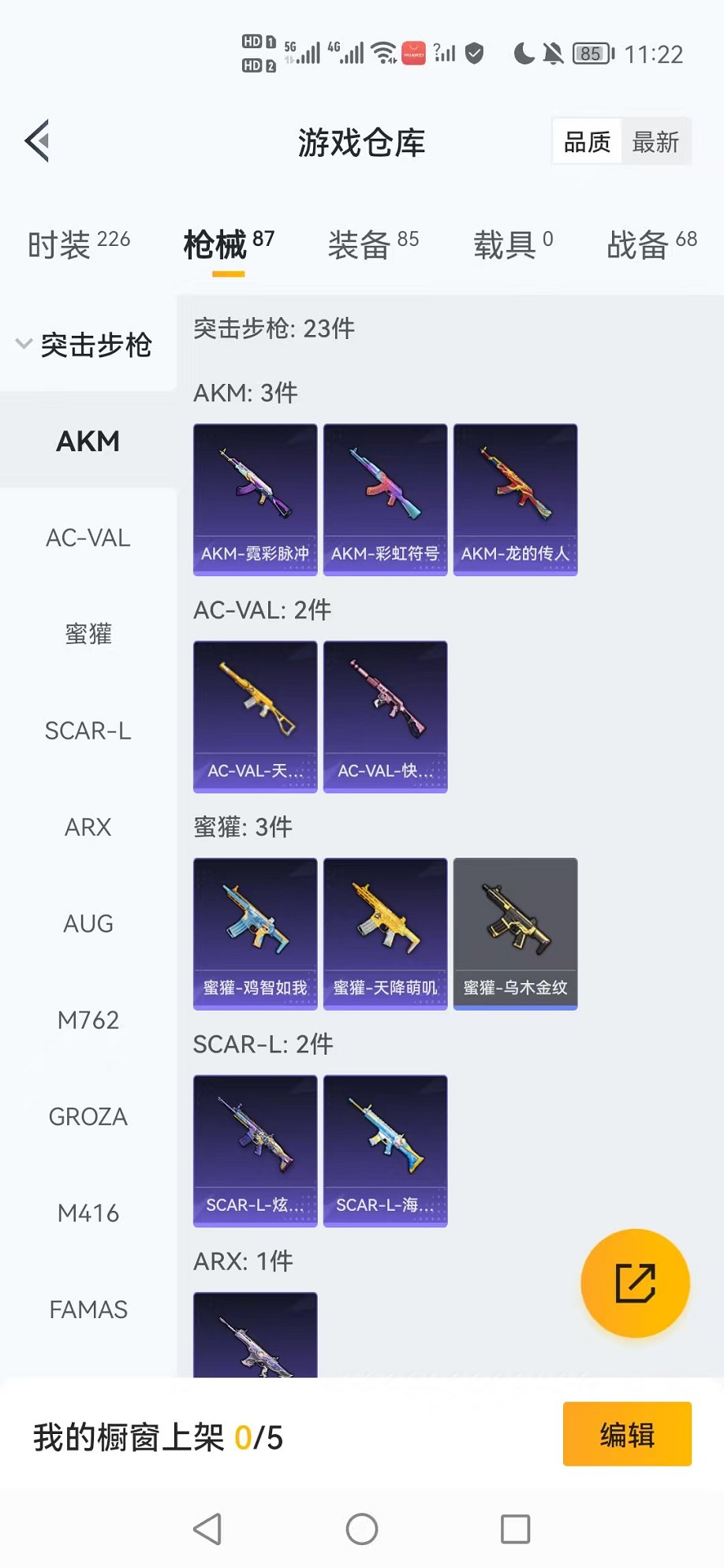The image size is (724, 1568).
Task: Go back using the top-left arrow
Action: tap(38, 142)
